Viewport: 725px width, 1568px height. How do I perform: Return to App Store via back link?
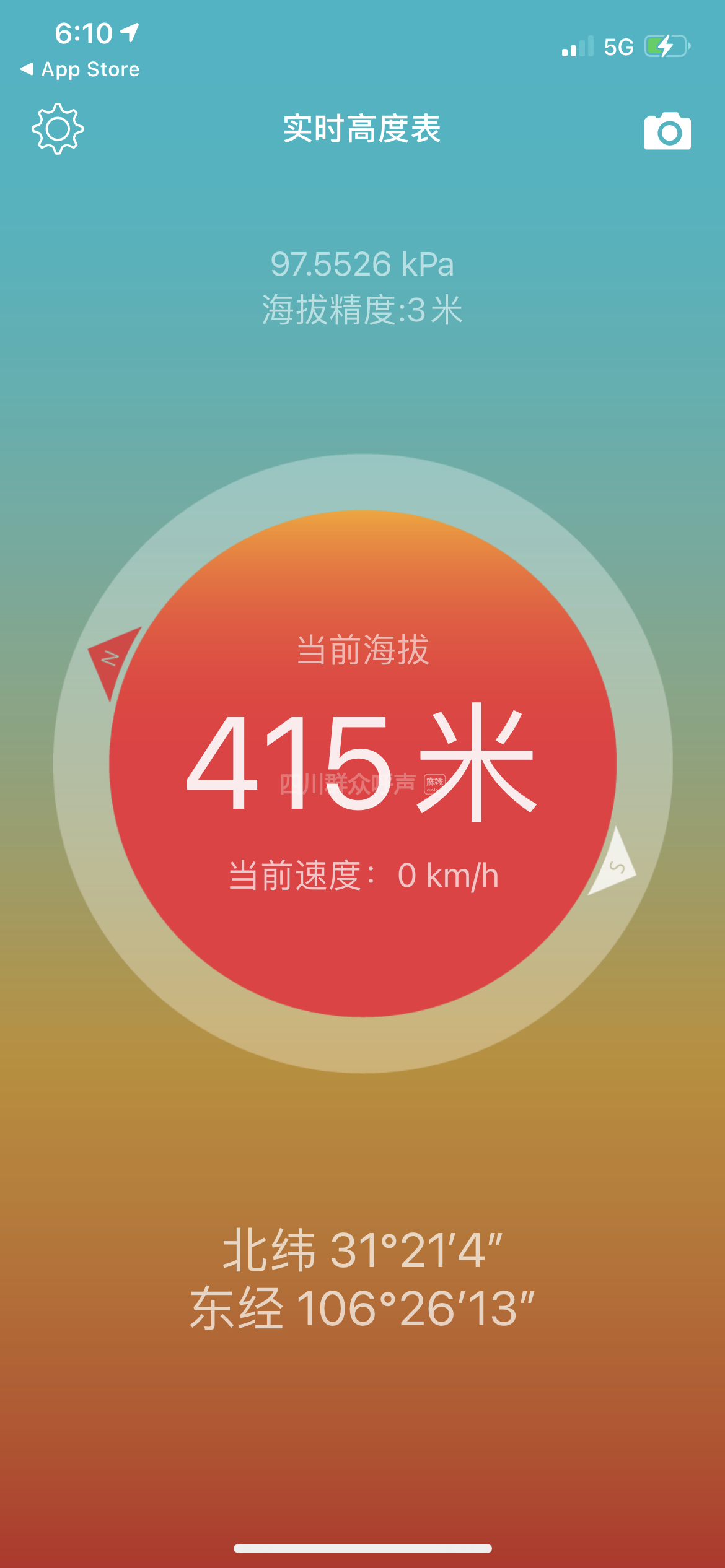(x=81, y=69)
